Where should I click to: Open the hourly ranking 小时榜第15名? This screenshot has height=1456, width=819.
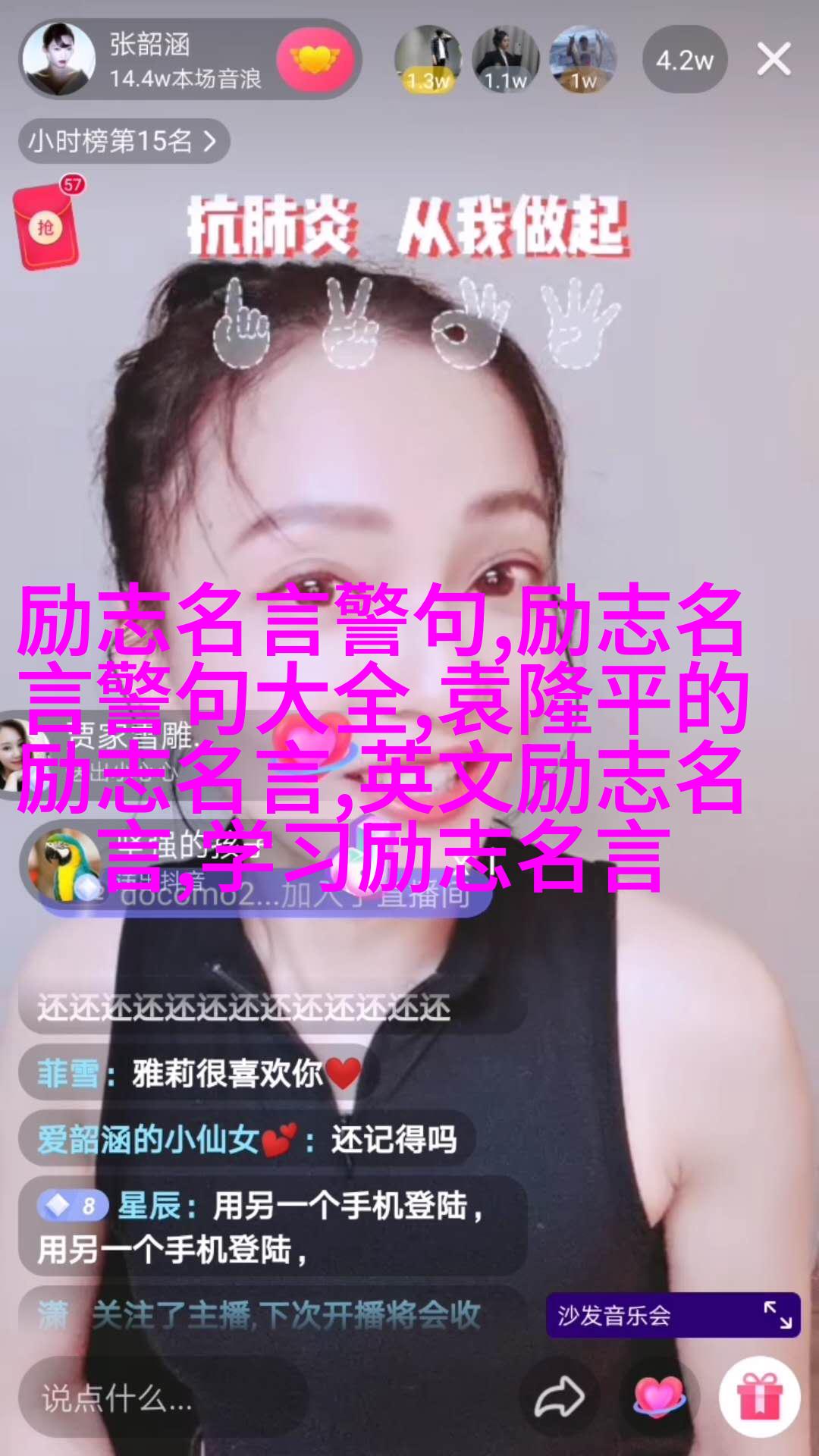(x=124, y=140)
